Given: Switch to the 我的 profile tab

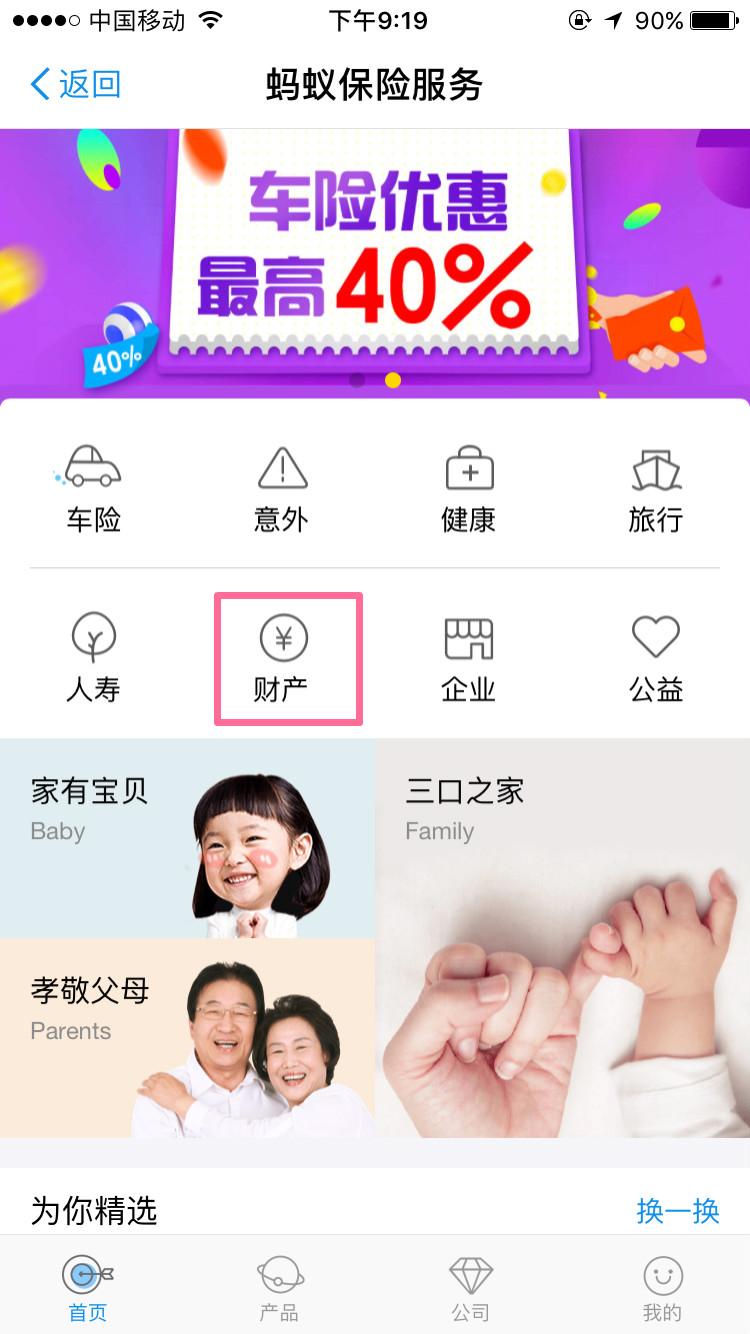Looking at the screenshot, I should tap(661, 1288).
